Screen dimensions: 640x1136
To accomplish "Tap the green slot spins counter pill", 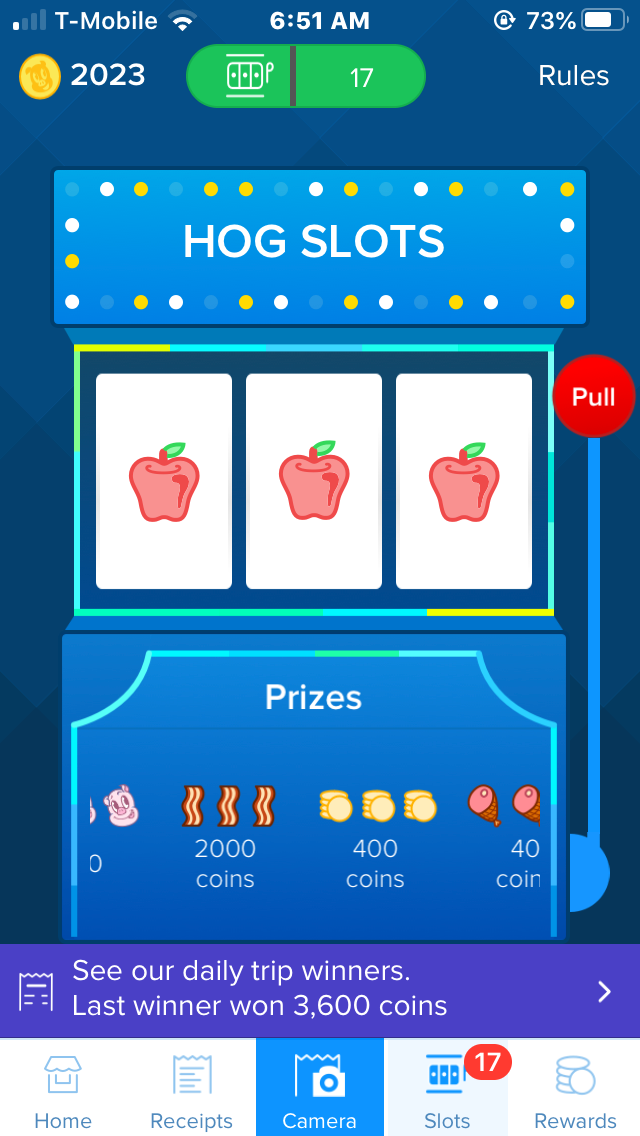I will point(306,76).
